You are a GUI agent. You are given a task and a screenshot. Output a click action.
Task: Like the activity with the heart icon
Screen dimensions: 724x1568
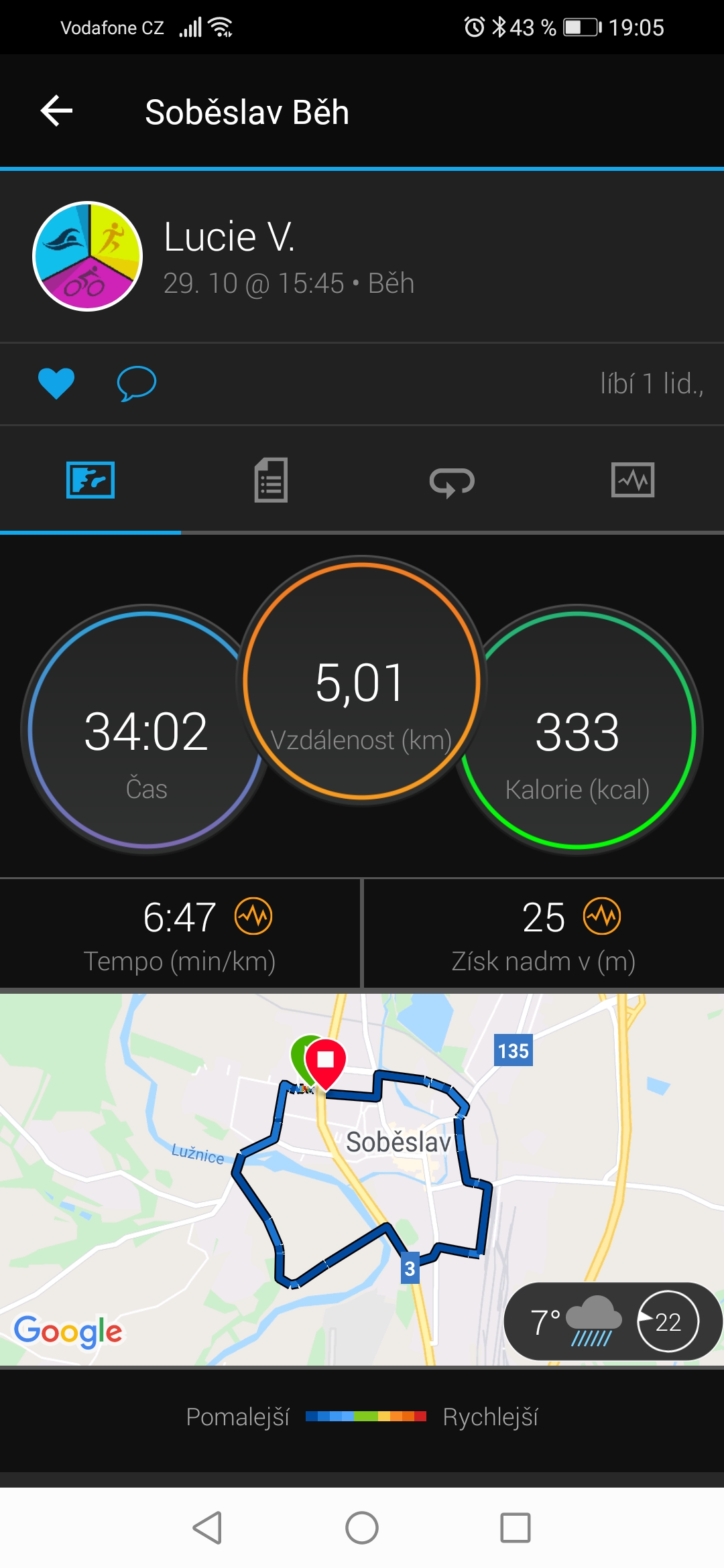tap(56, 384)
